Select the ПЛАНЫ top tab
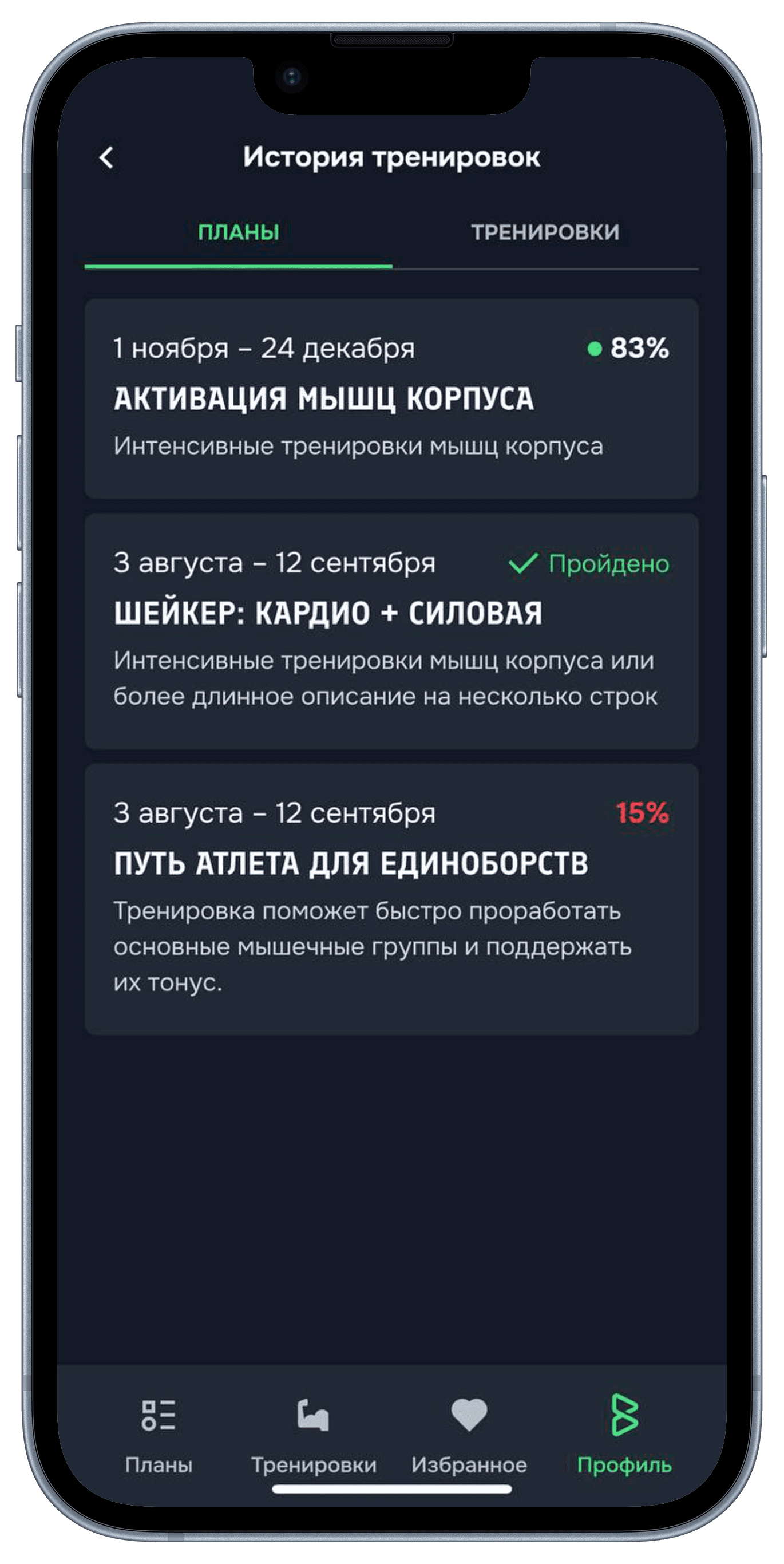Image resolution: width=784 pixels, height=1564 pixels. [239, 232]
